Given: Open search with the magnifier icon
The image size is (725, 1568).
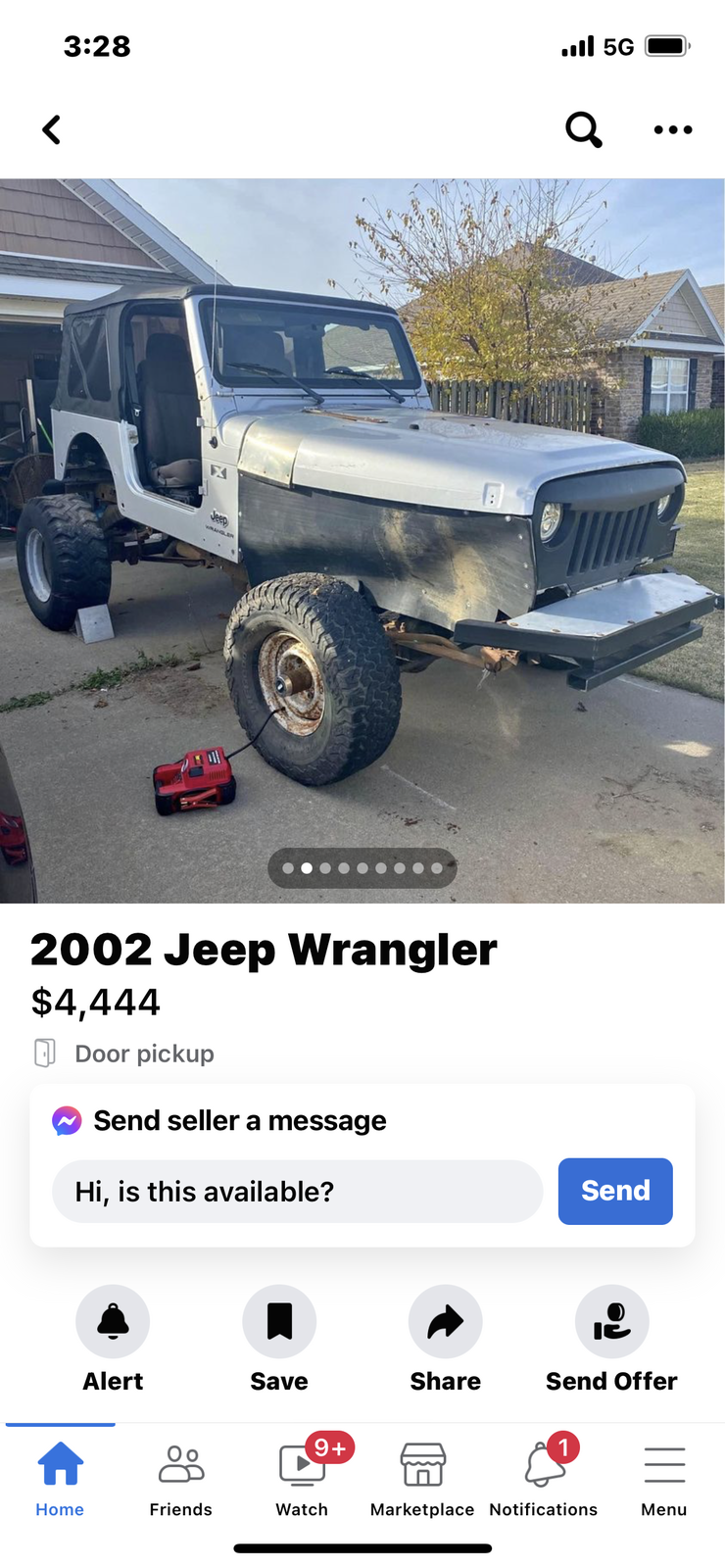Looking at the screenshot, I should pos(583,129).
